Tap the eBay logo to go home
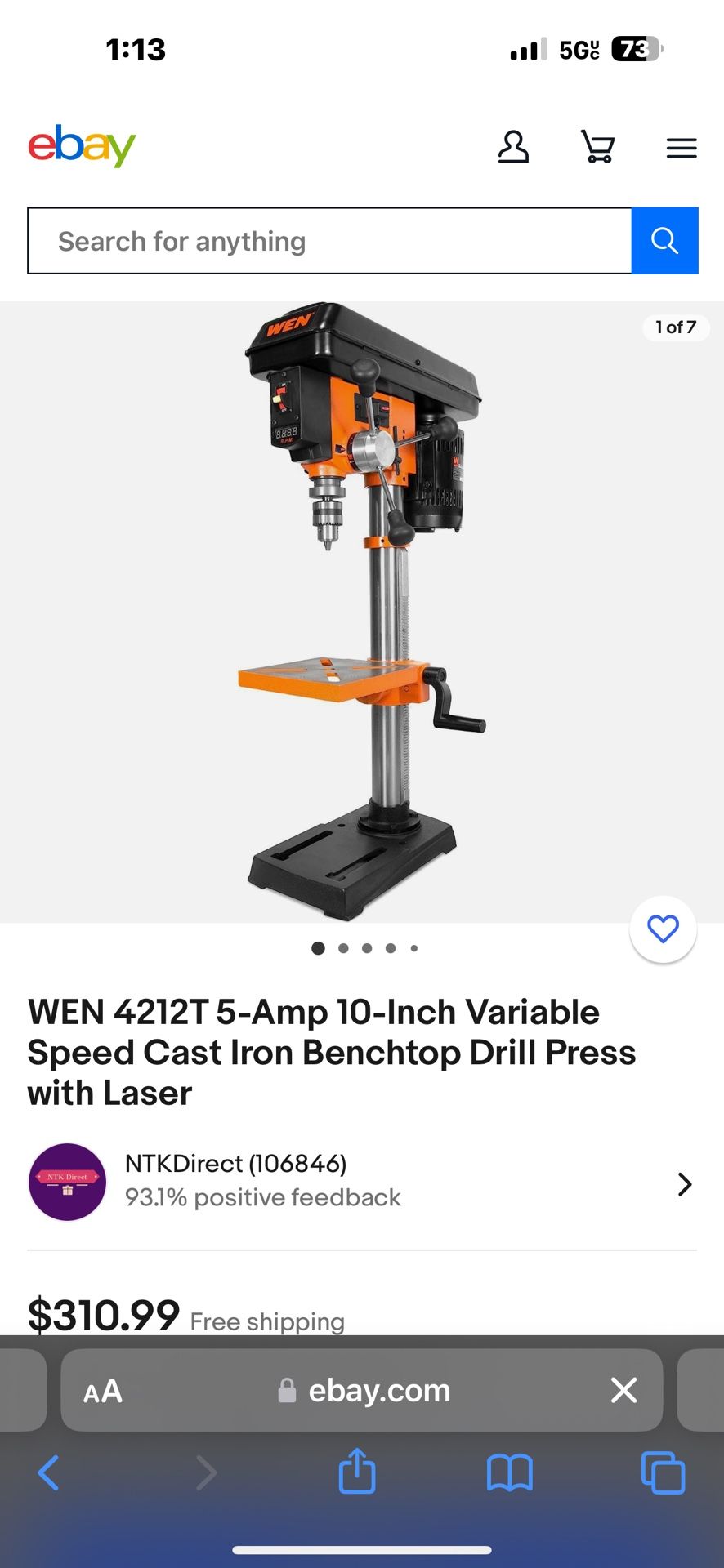 coord(81,146)
